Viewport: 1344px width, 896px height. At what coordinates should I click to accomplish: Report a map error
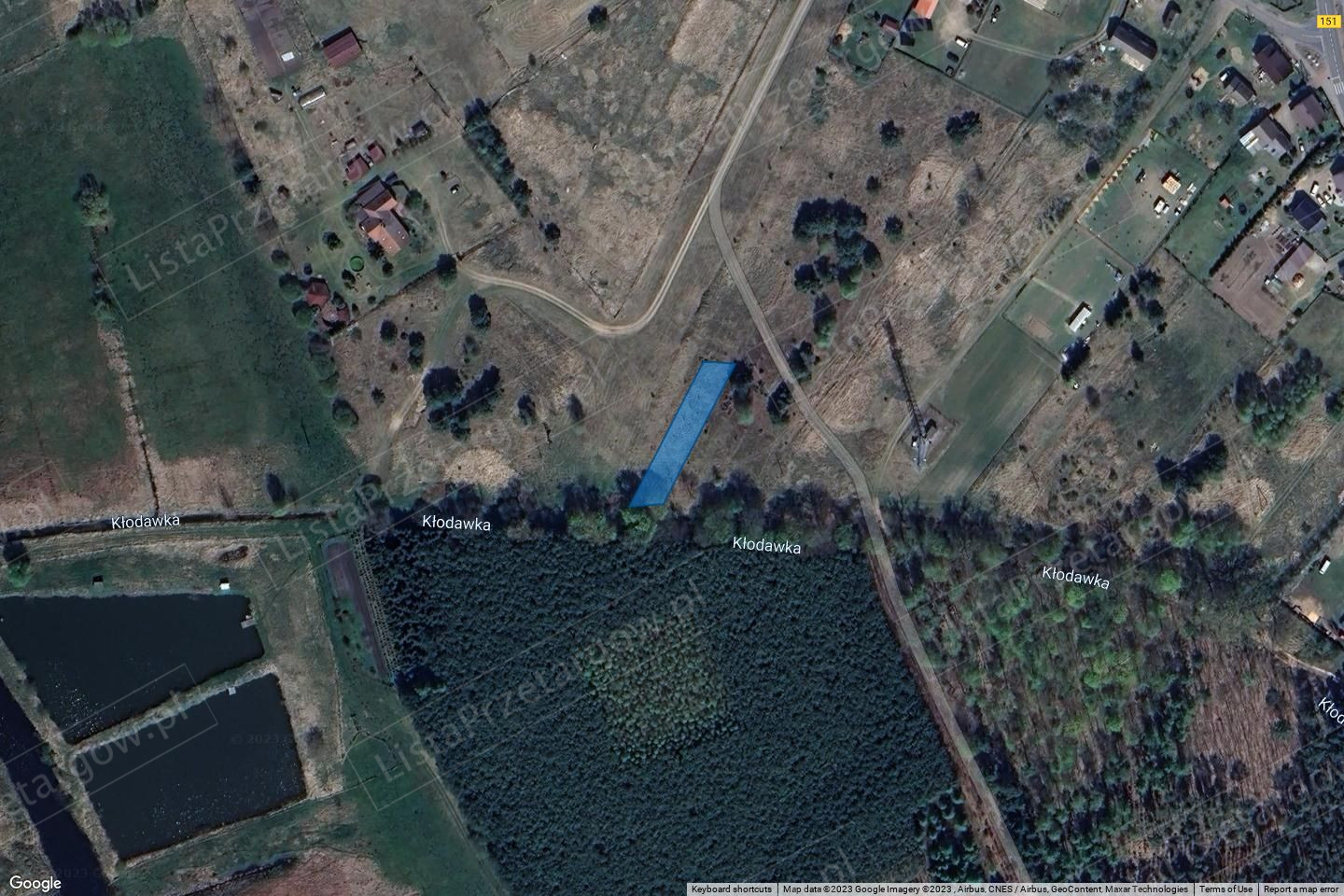click(1301, 889)
